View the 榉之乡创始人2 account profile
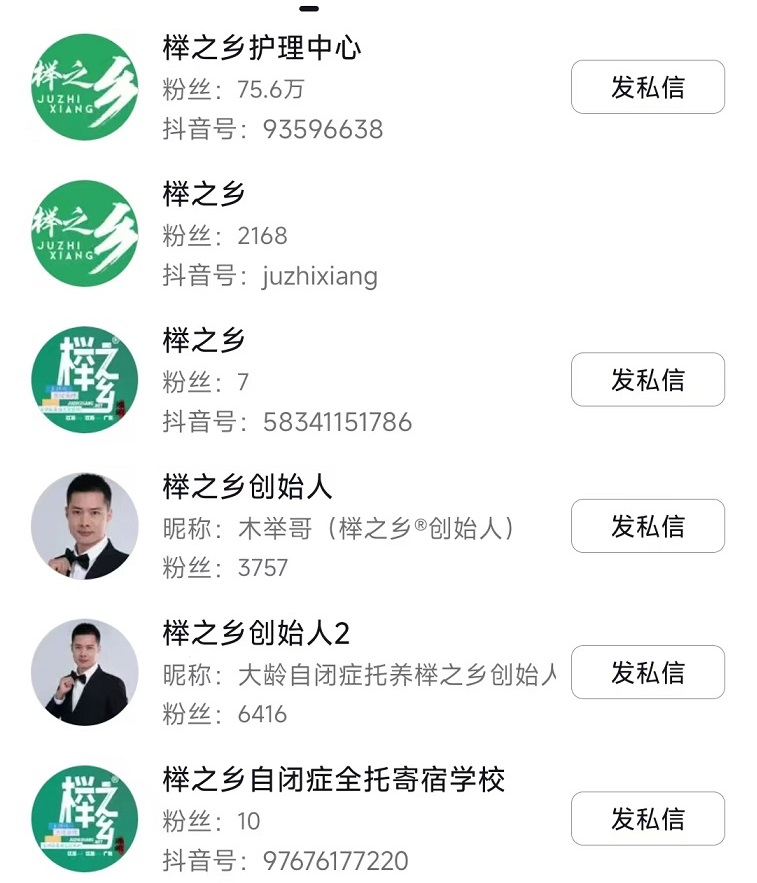This screenshot has width=757, height=883. coord(256,633)
